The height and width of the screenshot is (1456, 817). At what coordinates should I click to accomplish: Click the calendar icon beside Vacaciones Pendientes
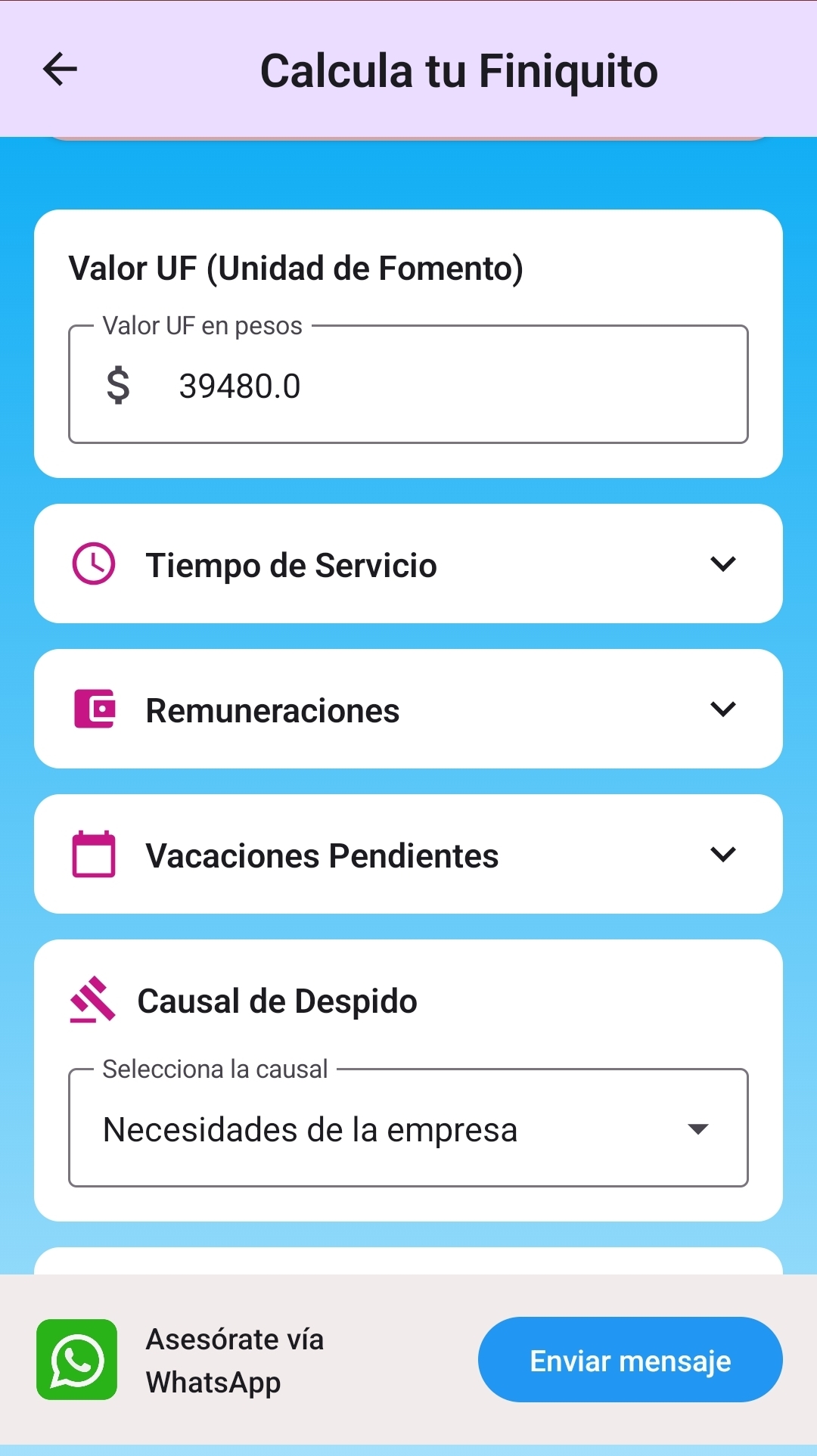pyautogui.click(x=93, y=854)
